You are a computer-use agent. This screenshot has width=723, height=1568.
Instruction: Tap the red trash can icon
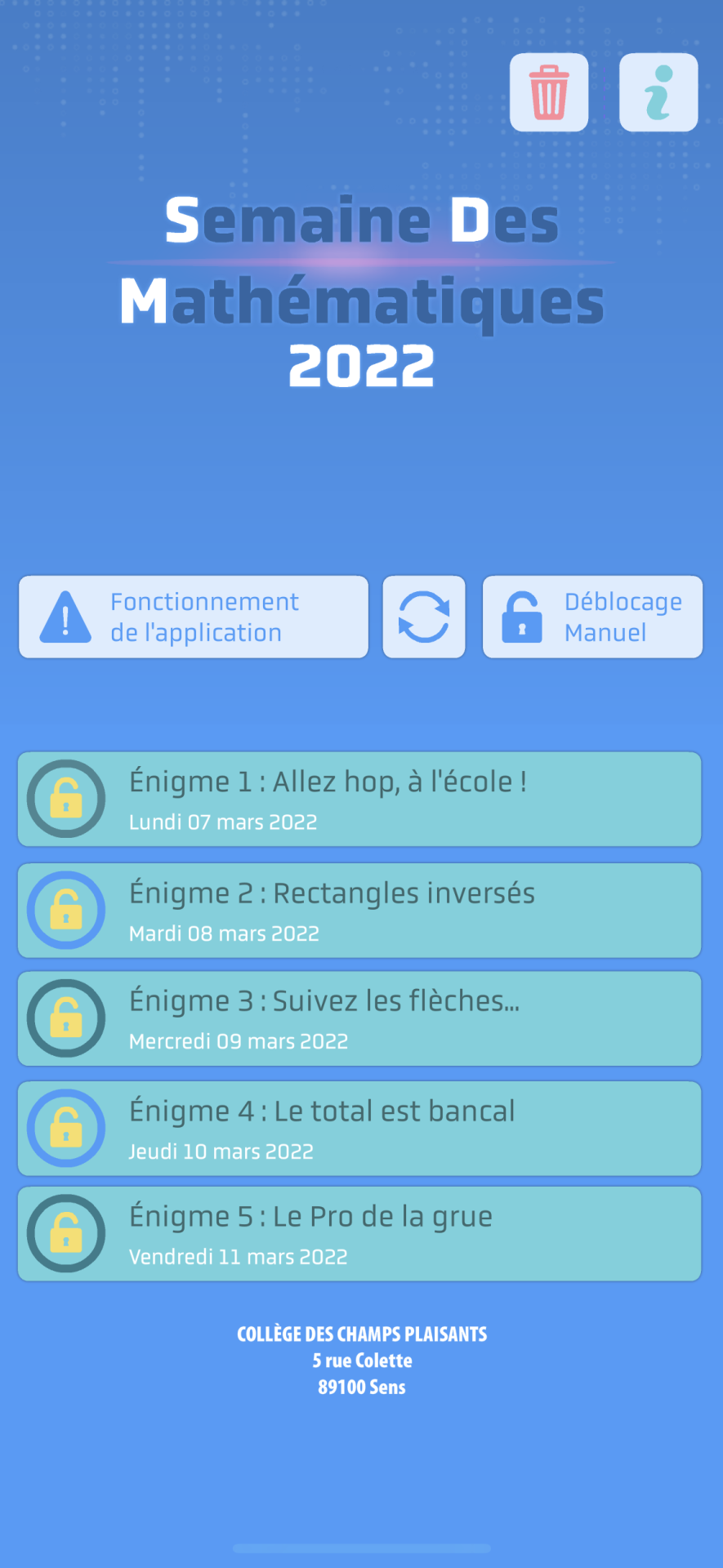pos(549,92)
